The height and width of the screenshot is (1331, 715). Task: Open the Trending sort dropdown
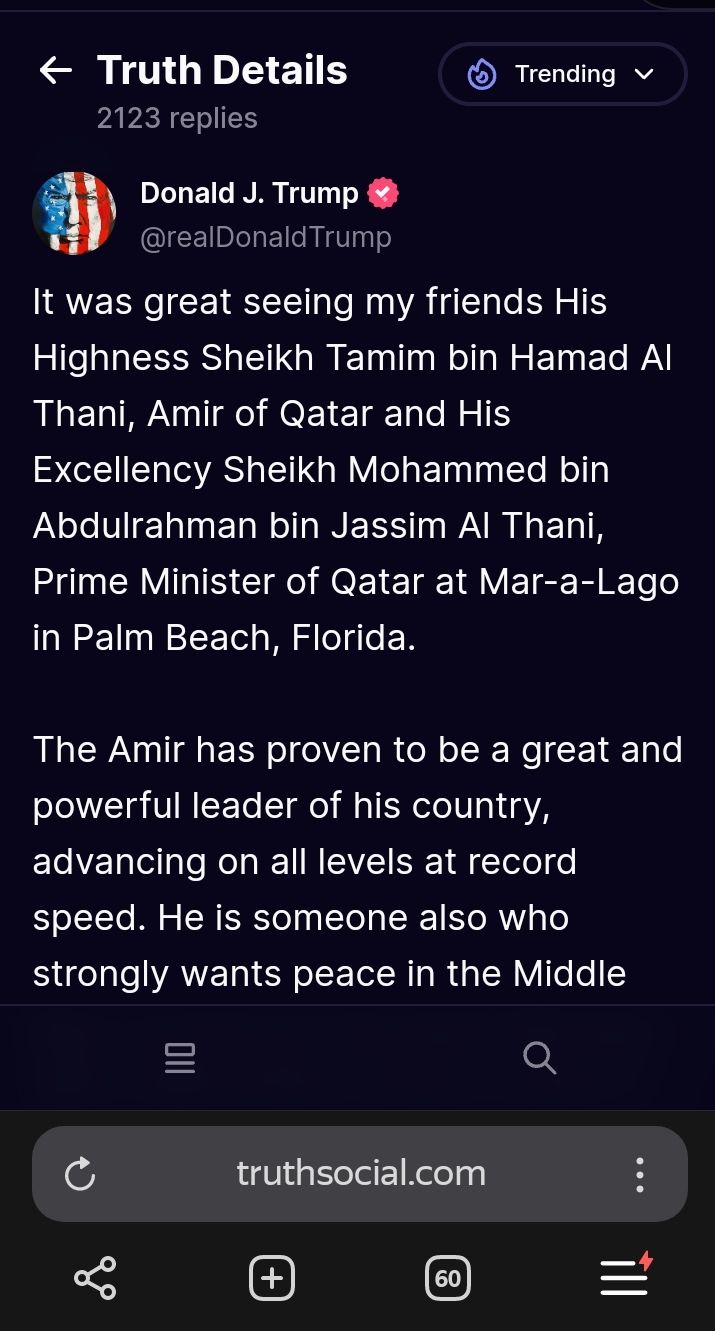pyautogui.click(x=563, y=74)
